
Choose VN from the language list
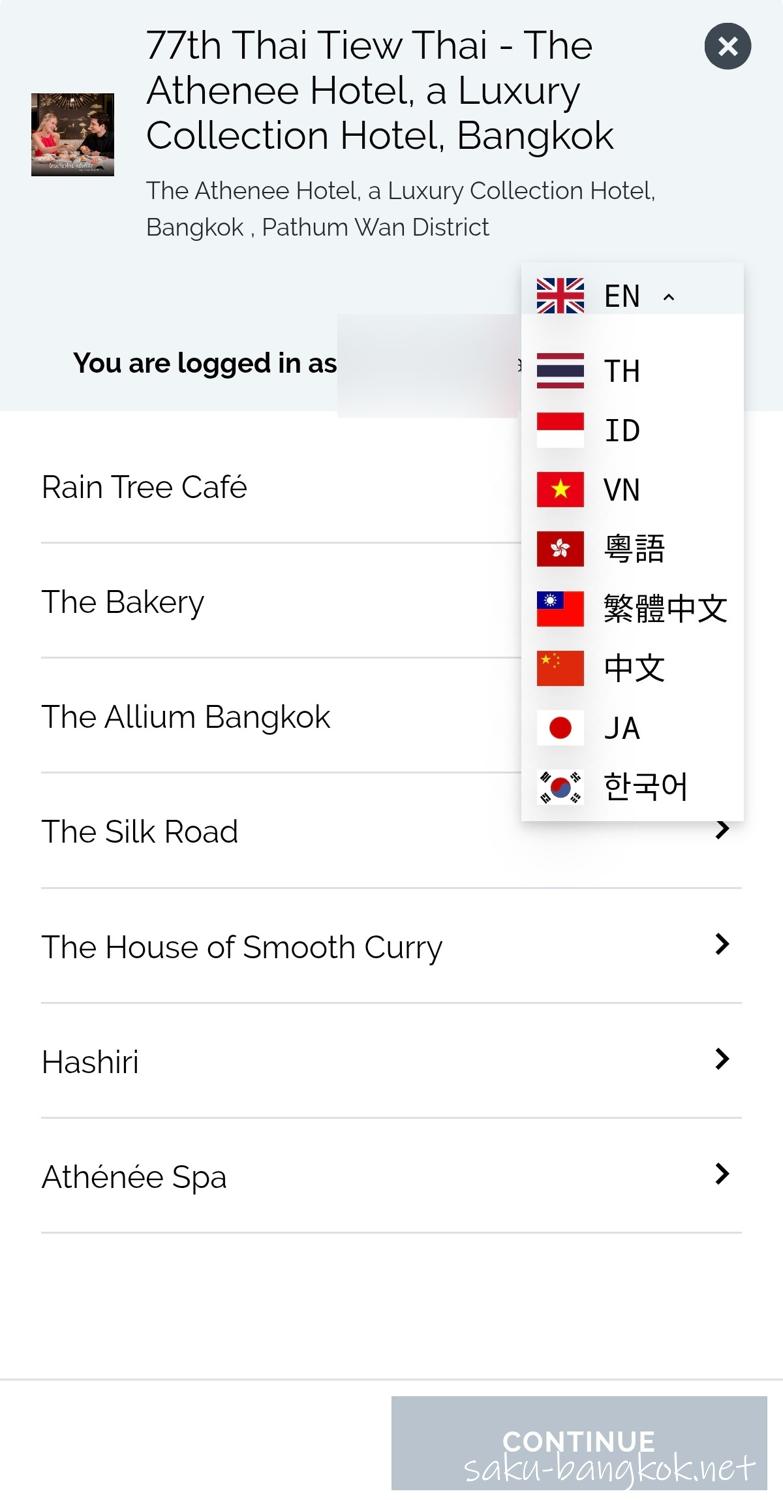point(631,490)
